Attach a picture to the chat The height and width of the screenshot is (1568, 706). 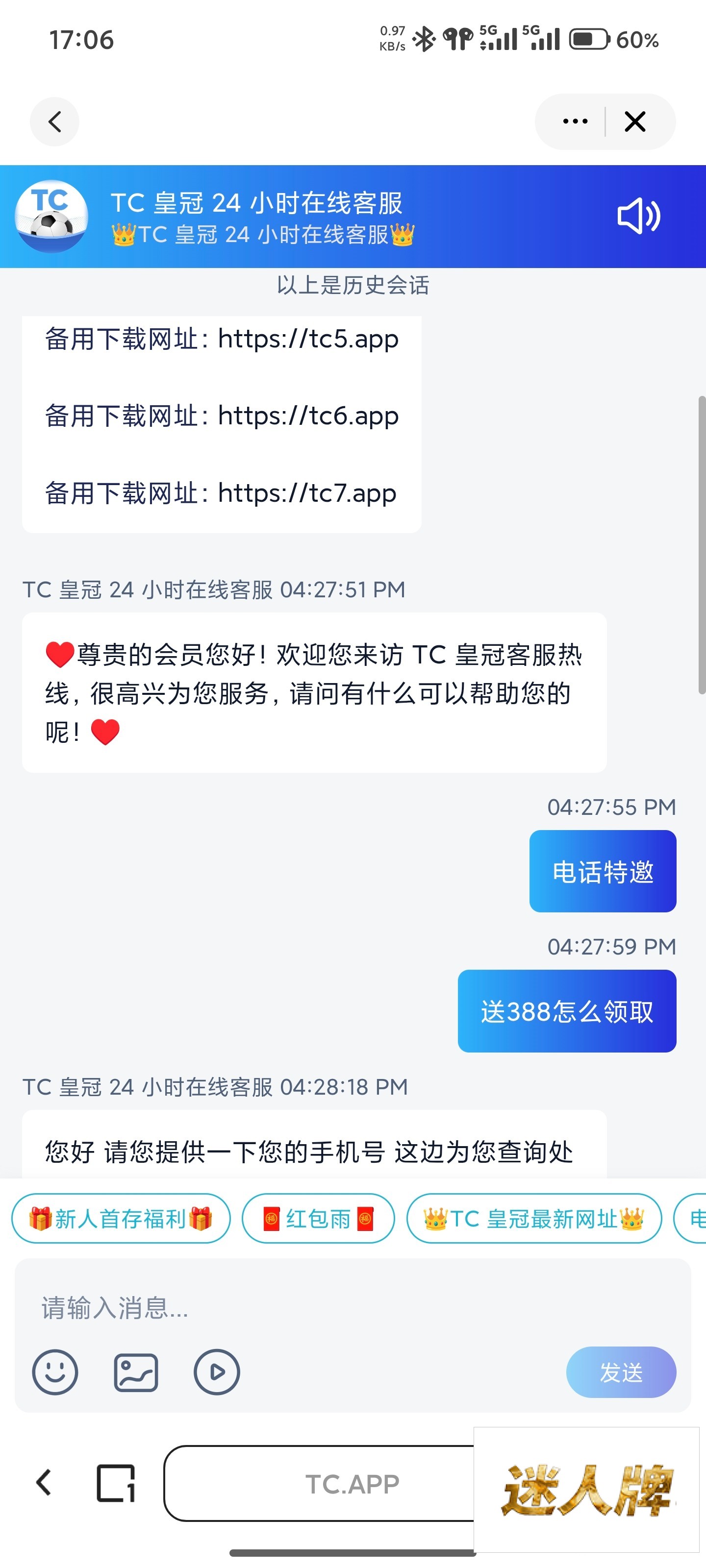pyautogui.click(x=136, y=1372)
